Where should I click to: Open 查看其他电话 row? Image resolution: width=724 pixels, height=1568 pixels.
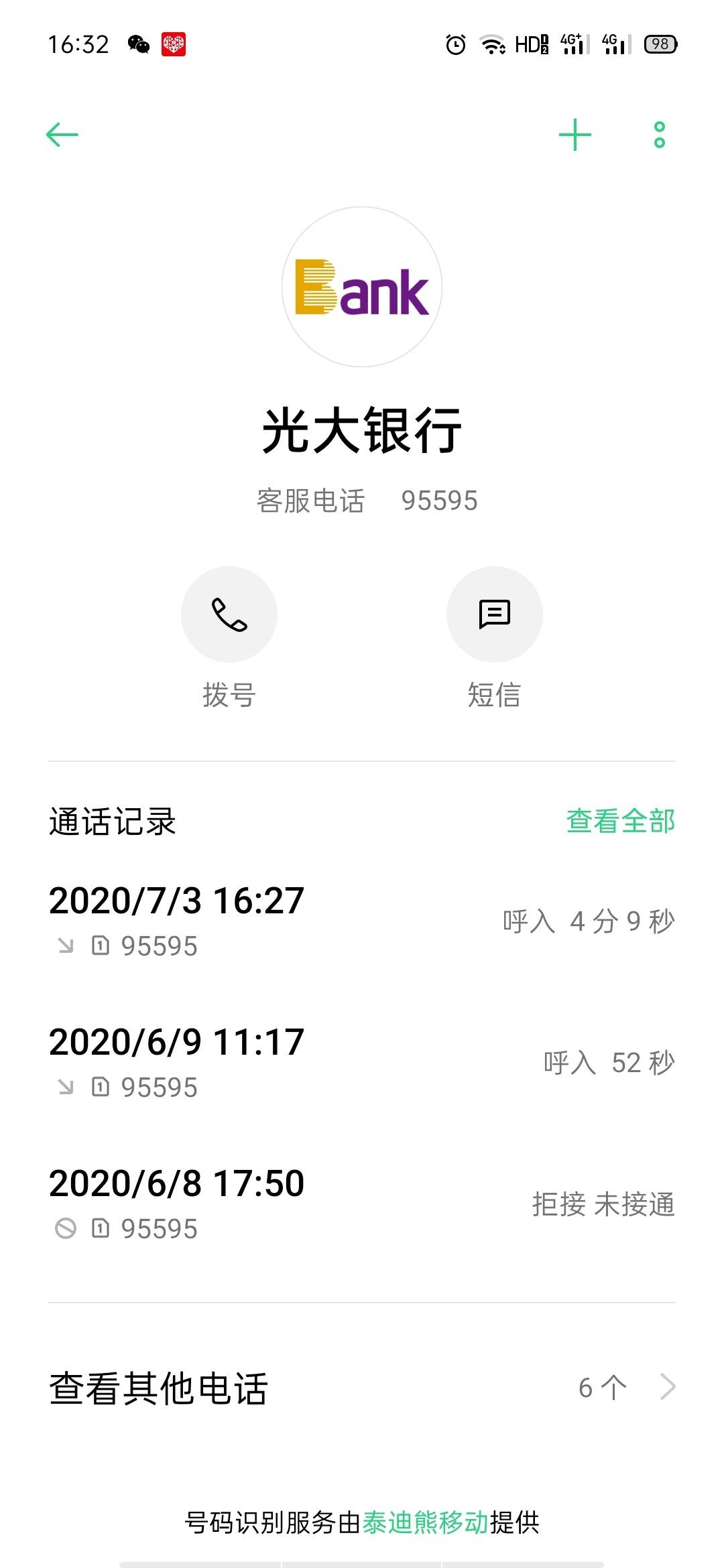coord(362,1387)
